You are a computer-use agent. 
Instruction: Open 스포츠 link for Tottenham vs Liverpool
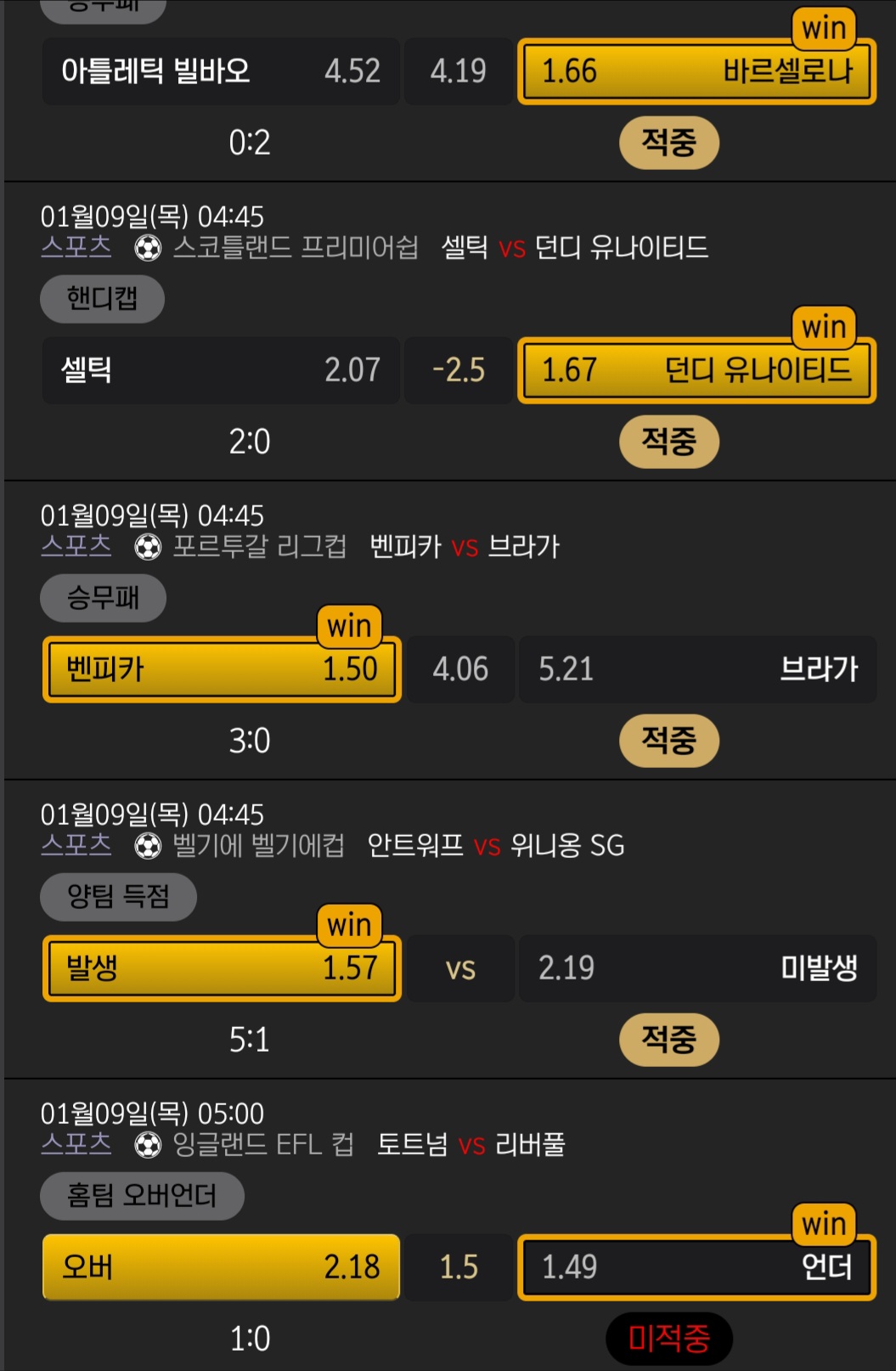tap(76, 1144)
